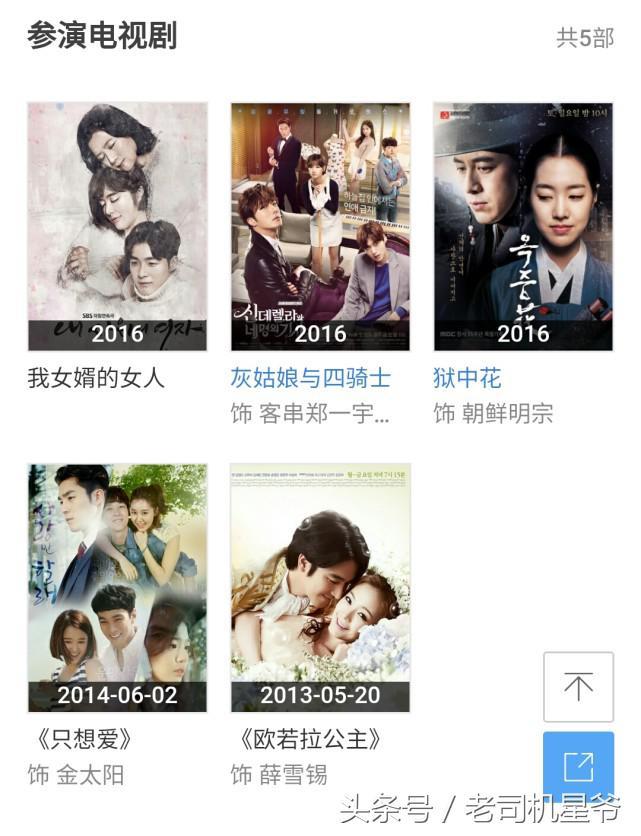Follow the blue 狱中花 title link

(x=467, y=378)
